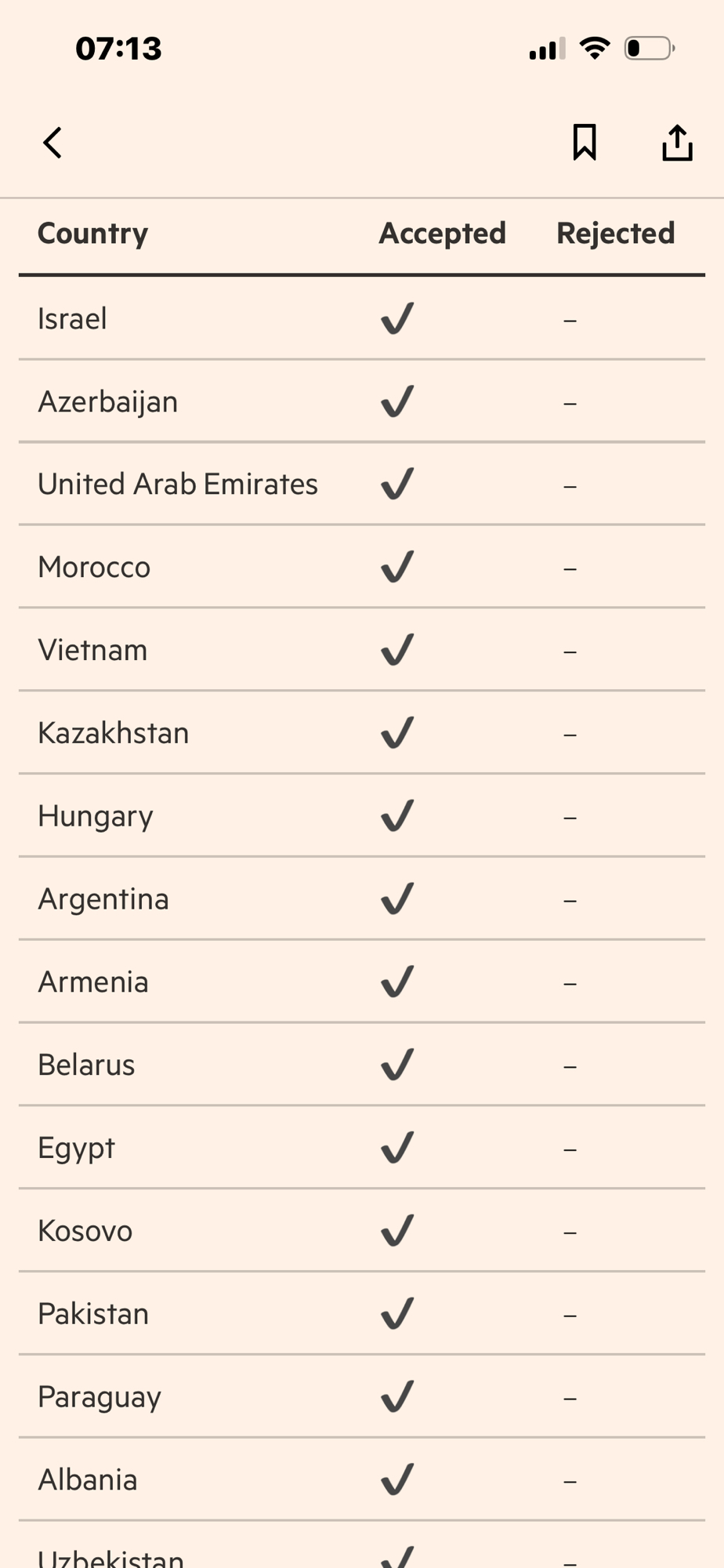This screenshot has width=724, height=1568.
Task: Share this article
Action: (677, 143)
